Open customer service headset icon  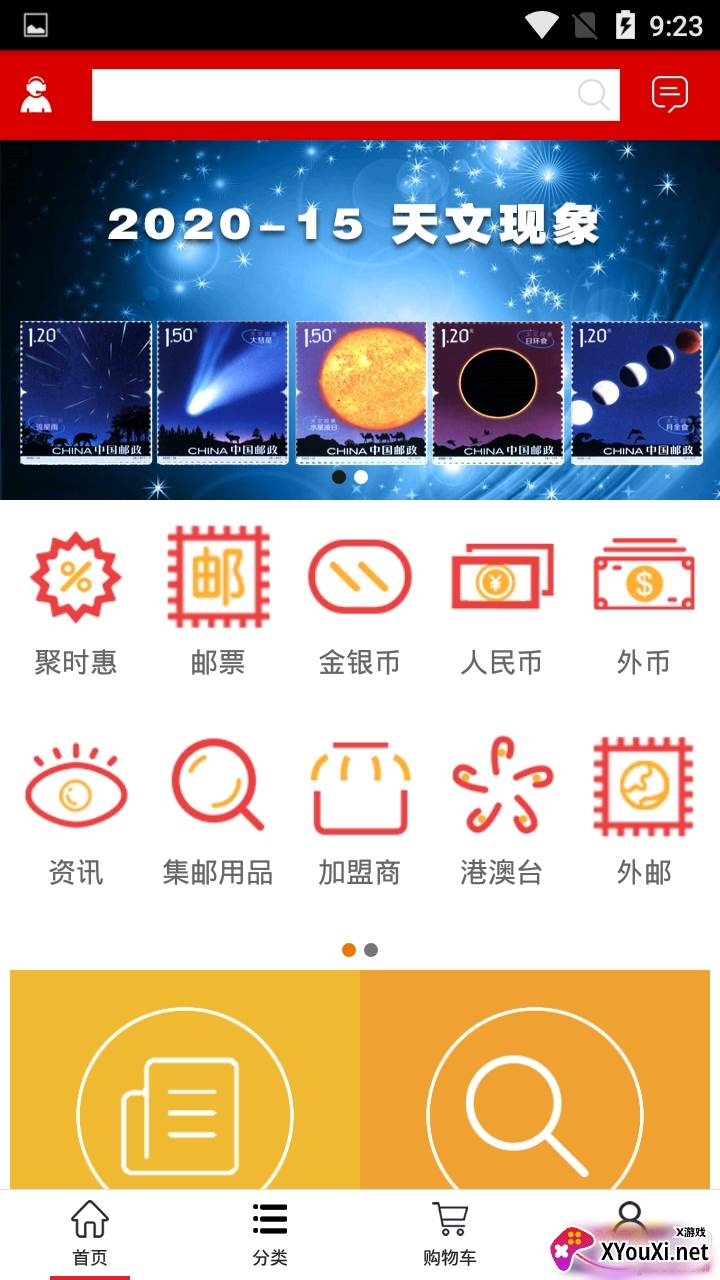[x=36, y=95]
